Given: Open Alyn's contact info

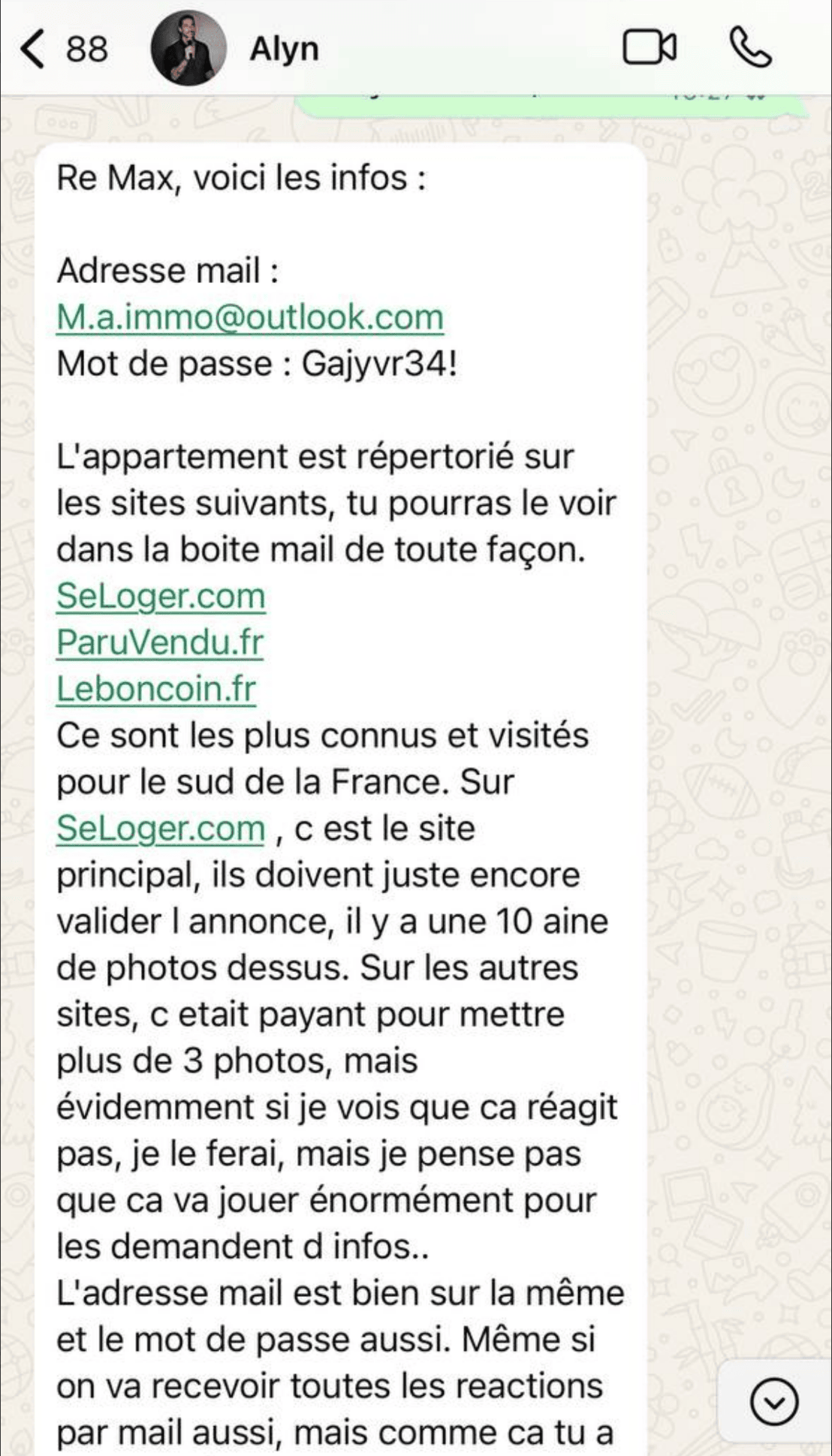Looking at the screenshot, I should (x=284, y=49).
